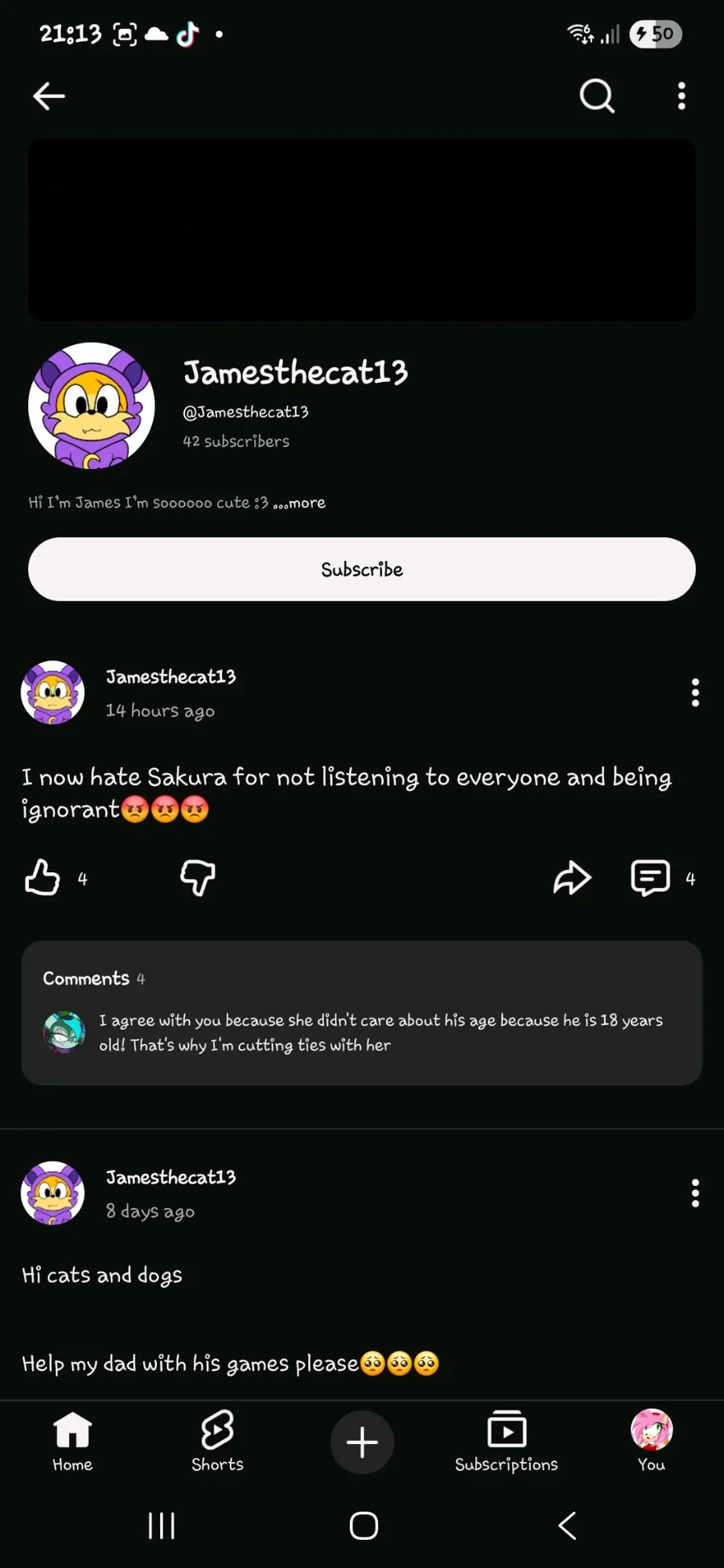Open options for the 14 hours ago post
The image size is (724, 1568).
[x=695, y=693]
